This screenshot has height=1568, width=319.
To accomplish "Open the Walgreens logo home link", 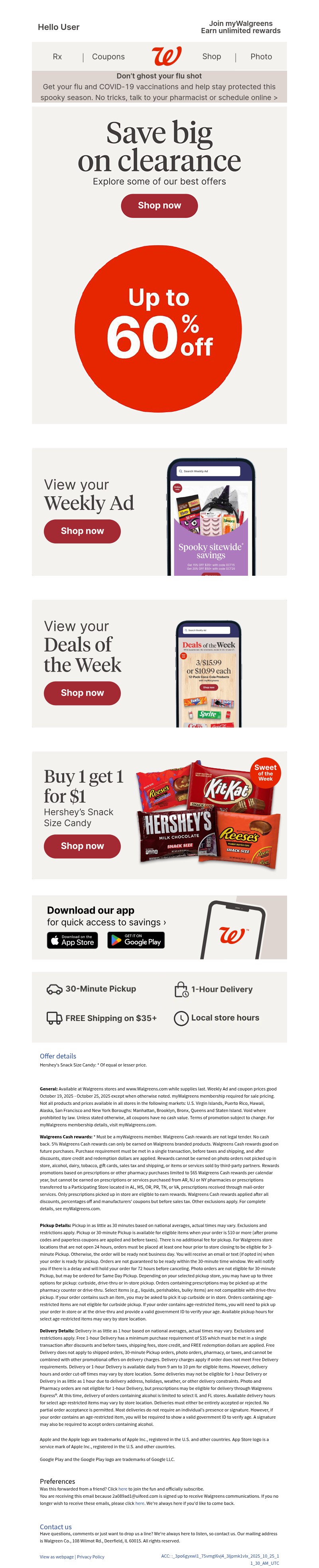I will [x=167, y=56].
